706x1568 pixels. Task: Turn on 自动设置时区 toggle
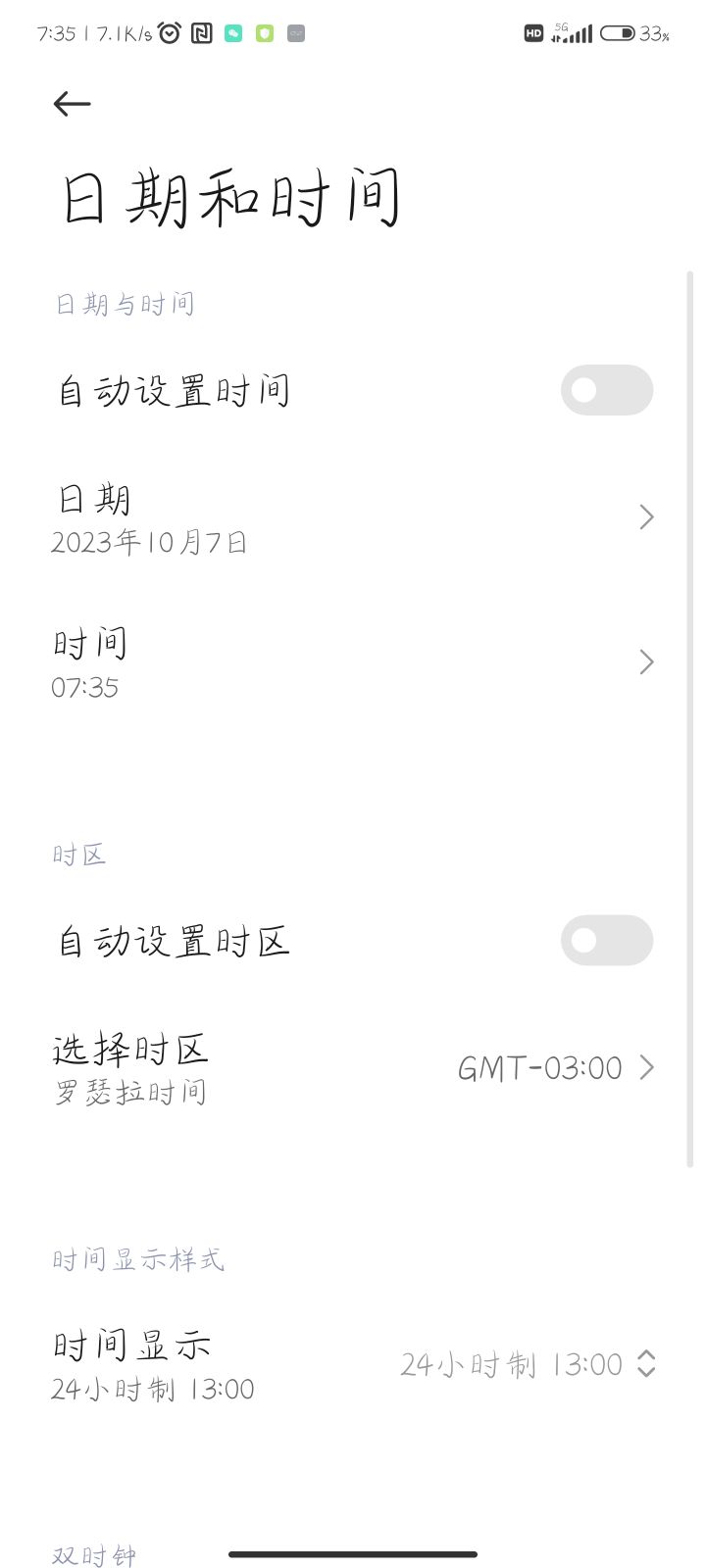click(x=606, y=941)
